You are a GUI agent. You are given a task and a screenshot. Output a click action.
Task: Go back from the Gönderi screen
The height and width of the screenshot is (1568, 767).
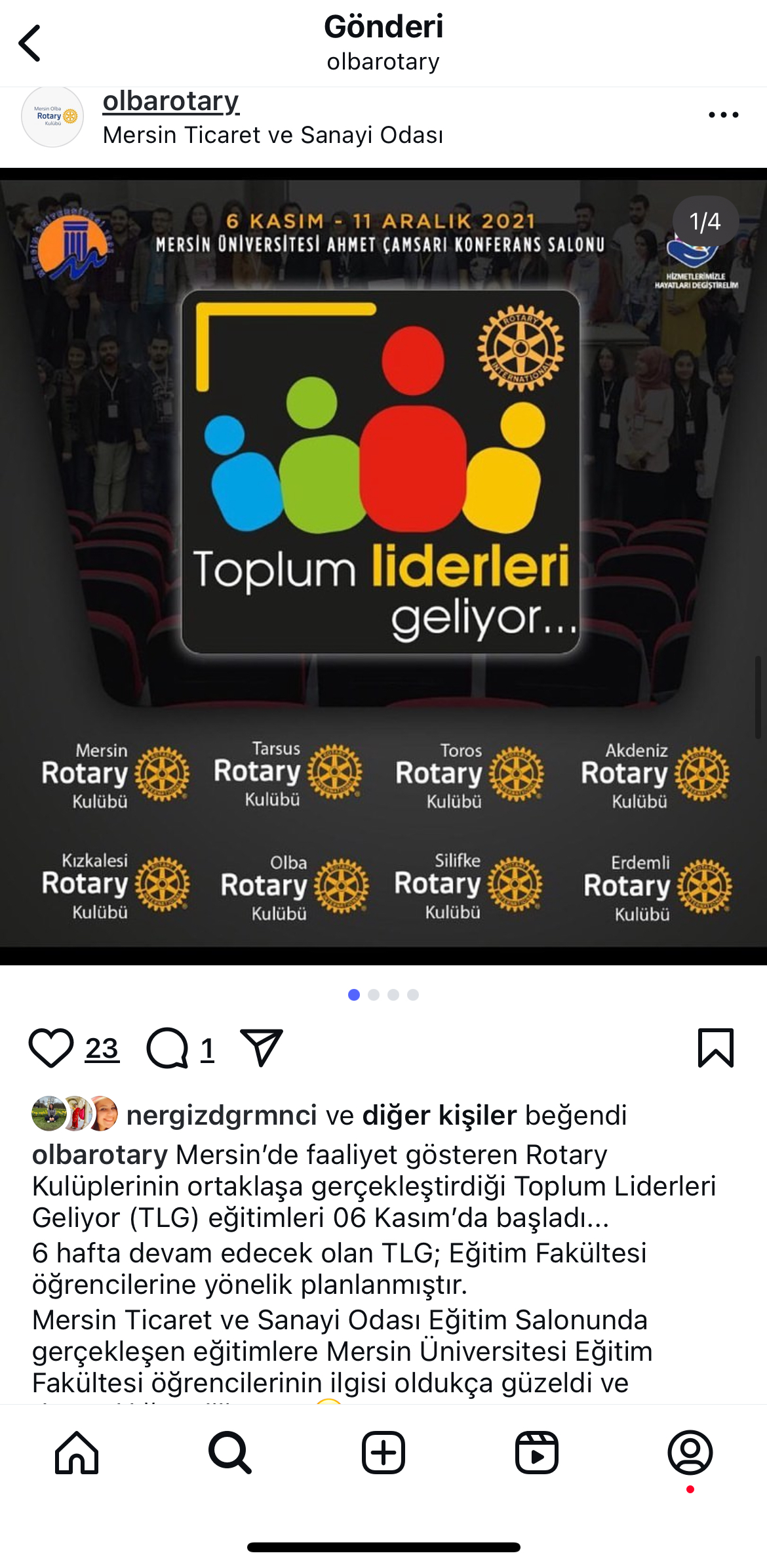(29, 43)
